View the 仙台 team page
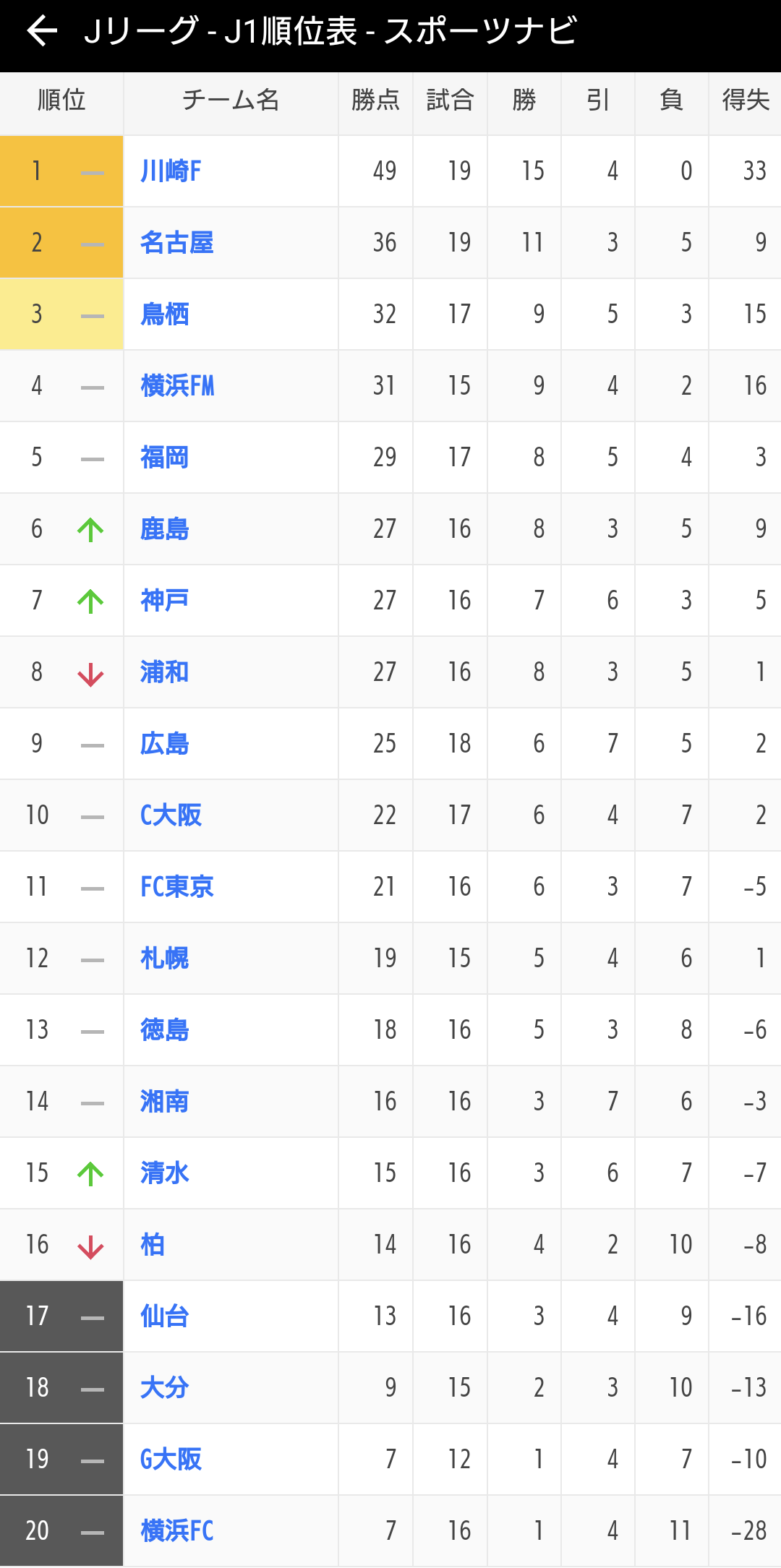This screenshot has width=781, height=1568. tap(165, 1316)
